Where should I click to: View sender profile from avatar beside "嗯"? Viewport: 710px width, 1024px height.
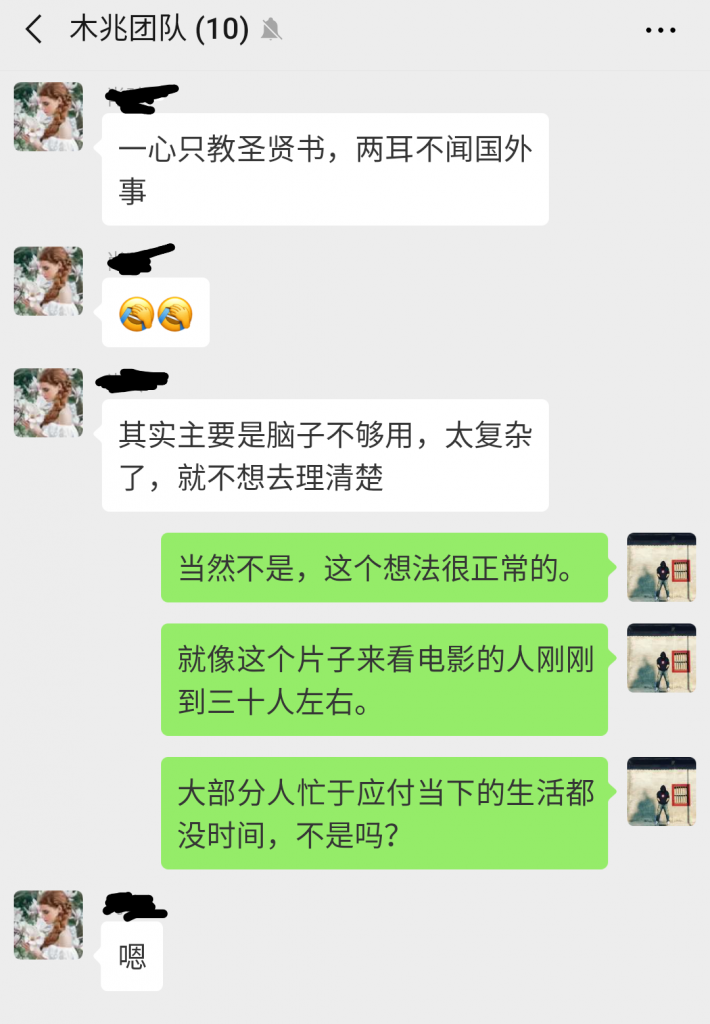coord(48,925)
